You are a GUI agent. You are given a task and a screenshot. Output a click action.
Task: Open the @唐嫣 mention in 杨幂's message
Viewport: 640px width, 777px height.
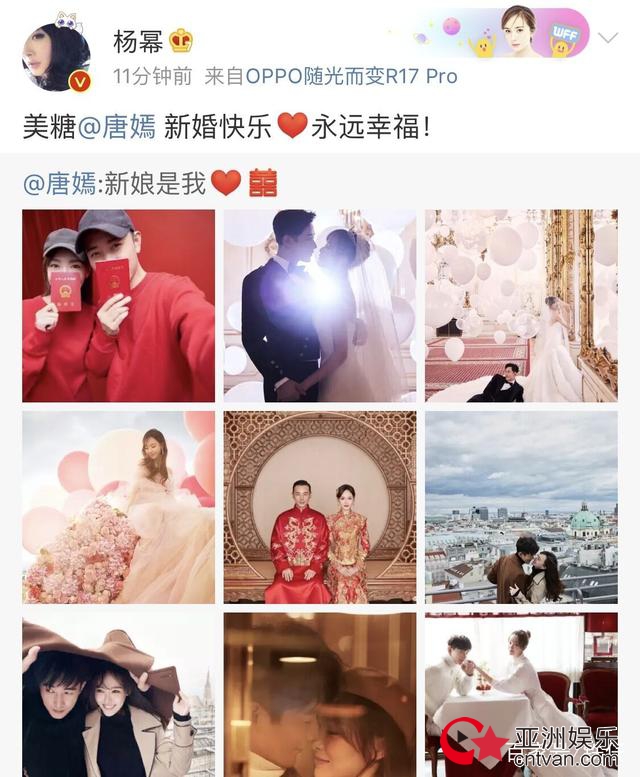point(118,128)
